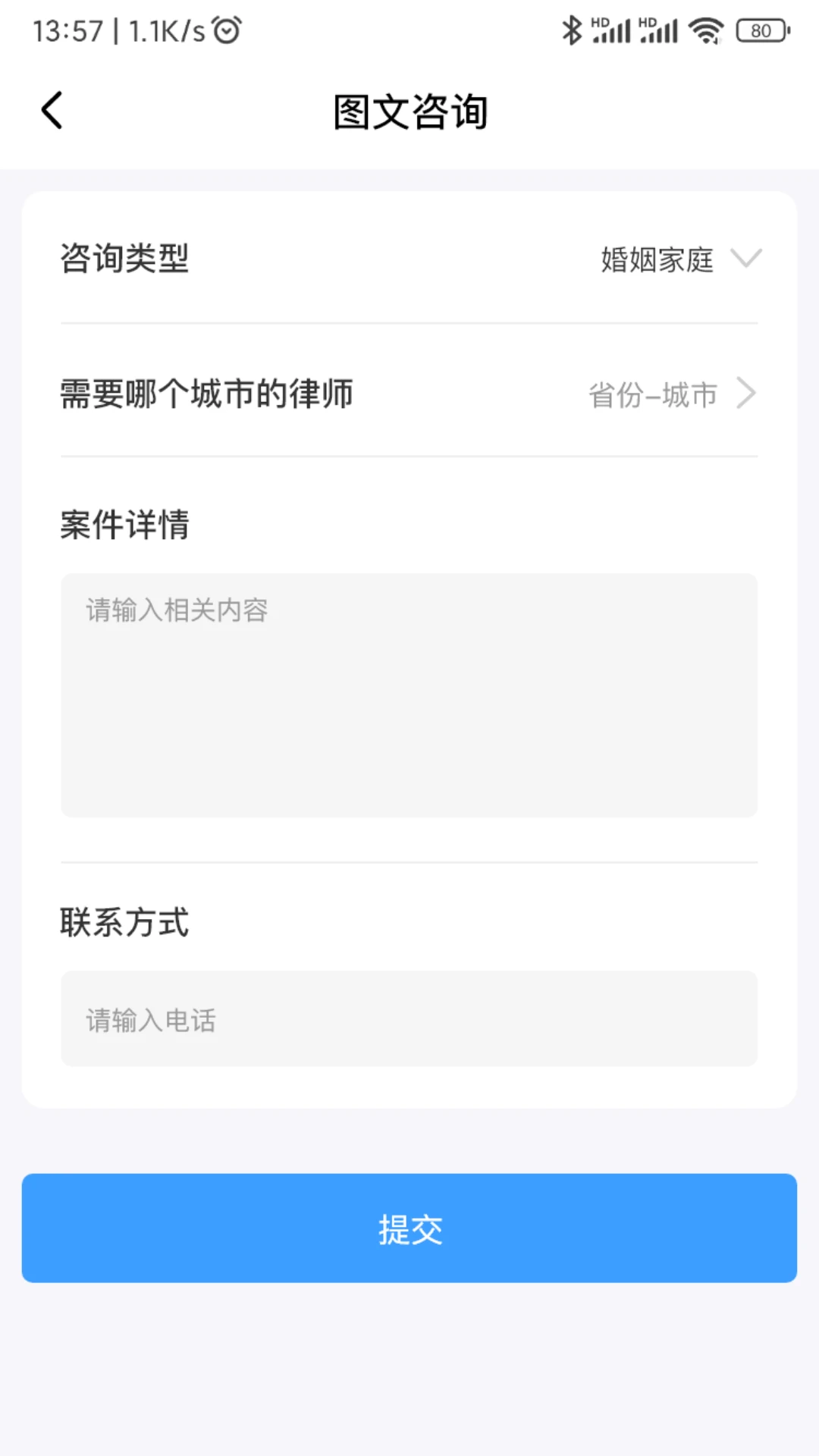Viewport: 819px width, 1456px height.
Task: Tap the battery indicator showing 80
Action: tap(761, 30)
